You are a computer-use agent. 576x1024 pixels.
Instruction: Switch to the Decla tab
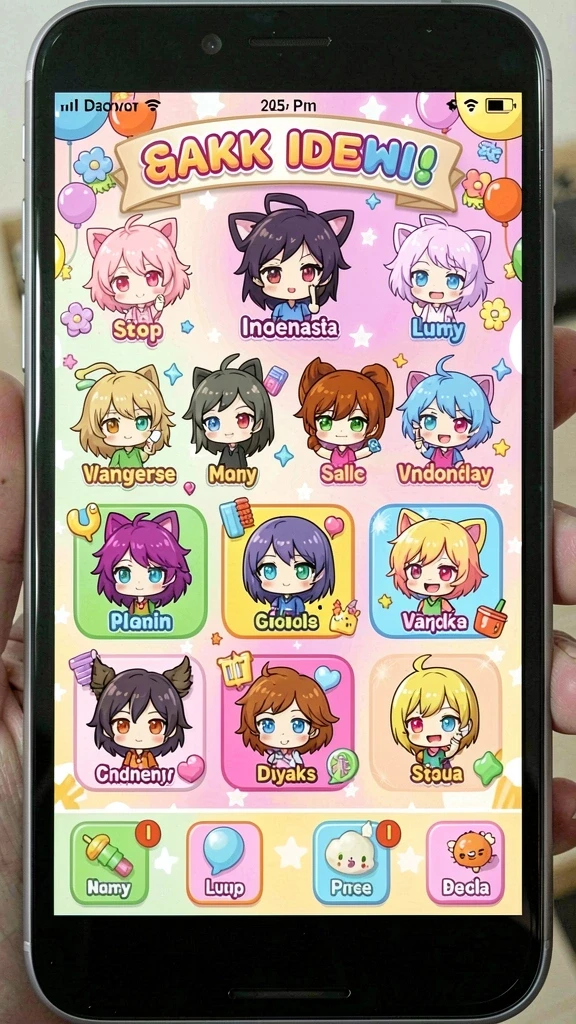[466, 863]
